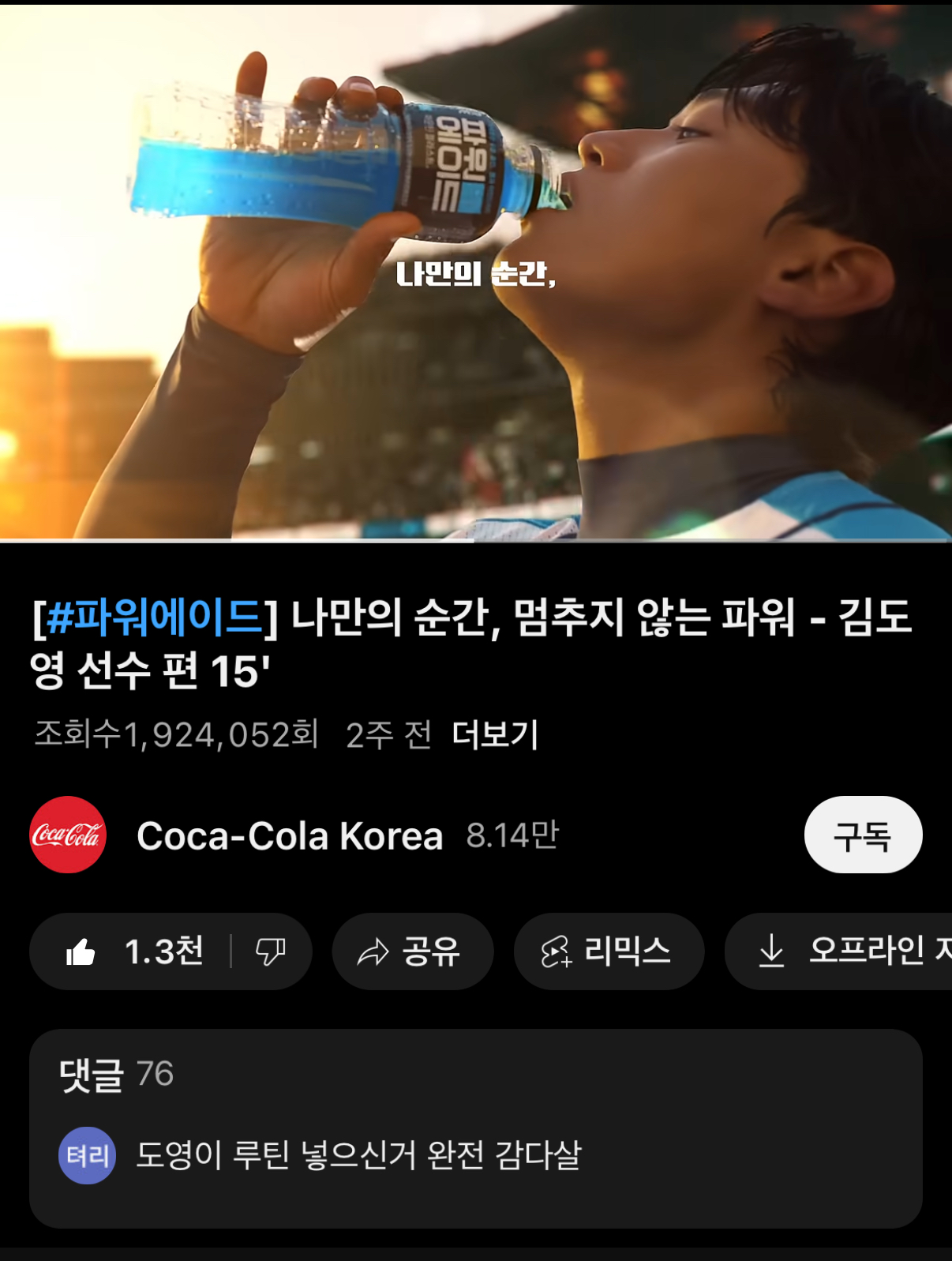Image resolution: width=952 pixels, height=1261 pixels.
Task: Tap the video player to show controls
Action: (476, 272)
